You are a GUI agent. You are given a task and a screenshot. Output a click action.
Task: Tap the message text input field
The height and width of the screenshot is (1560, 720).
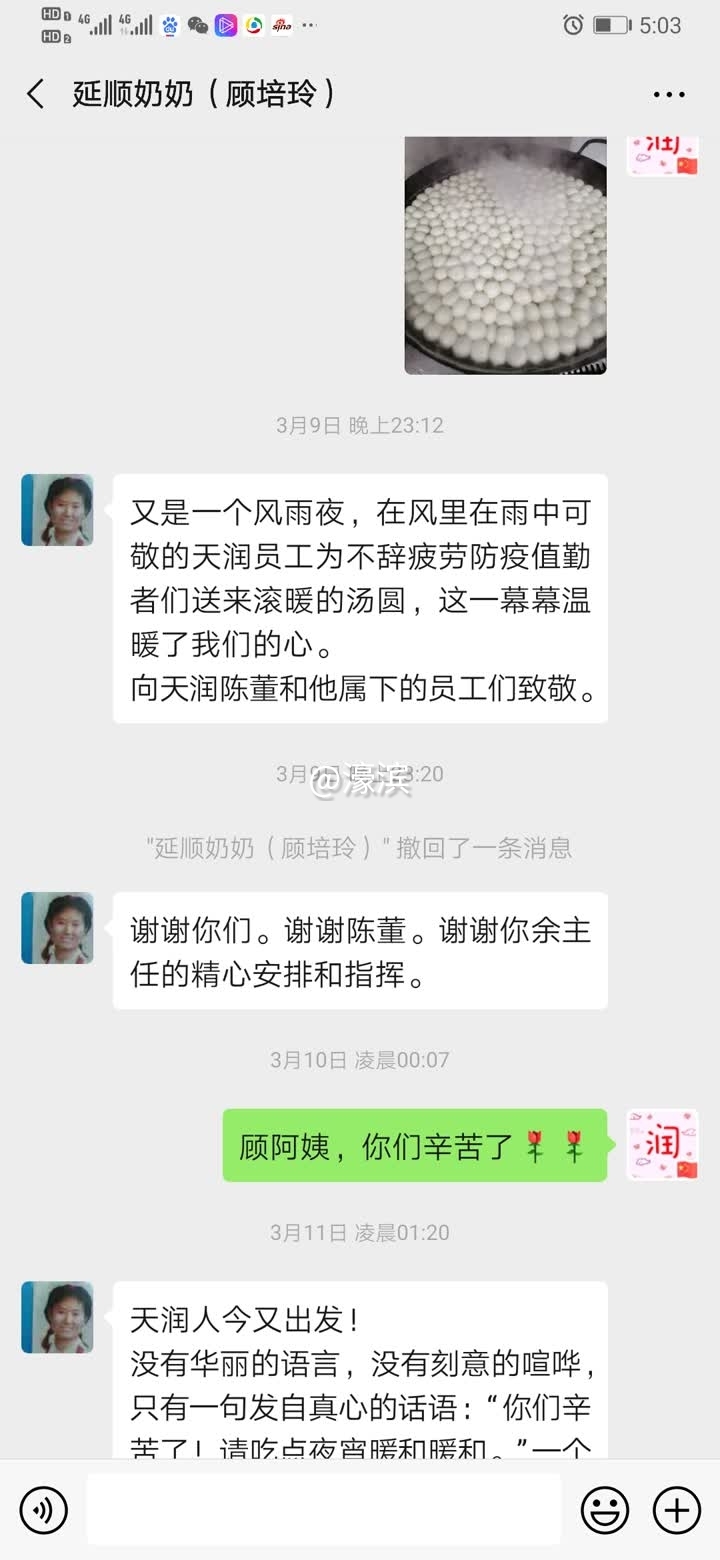[323, 1508]
